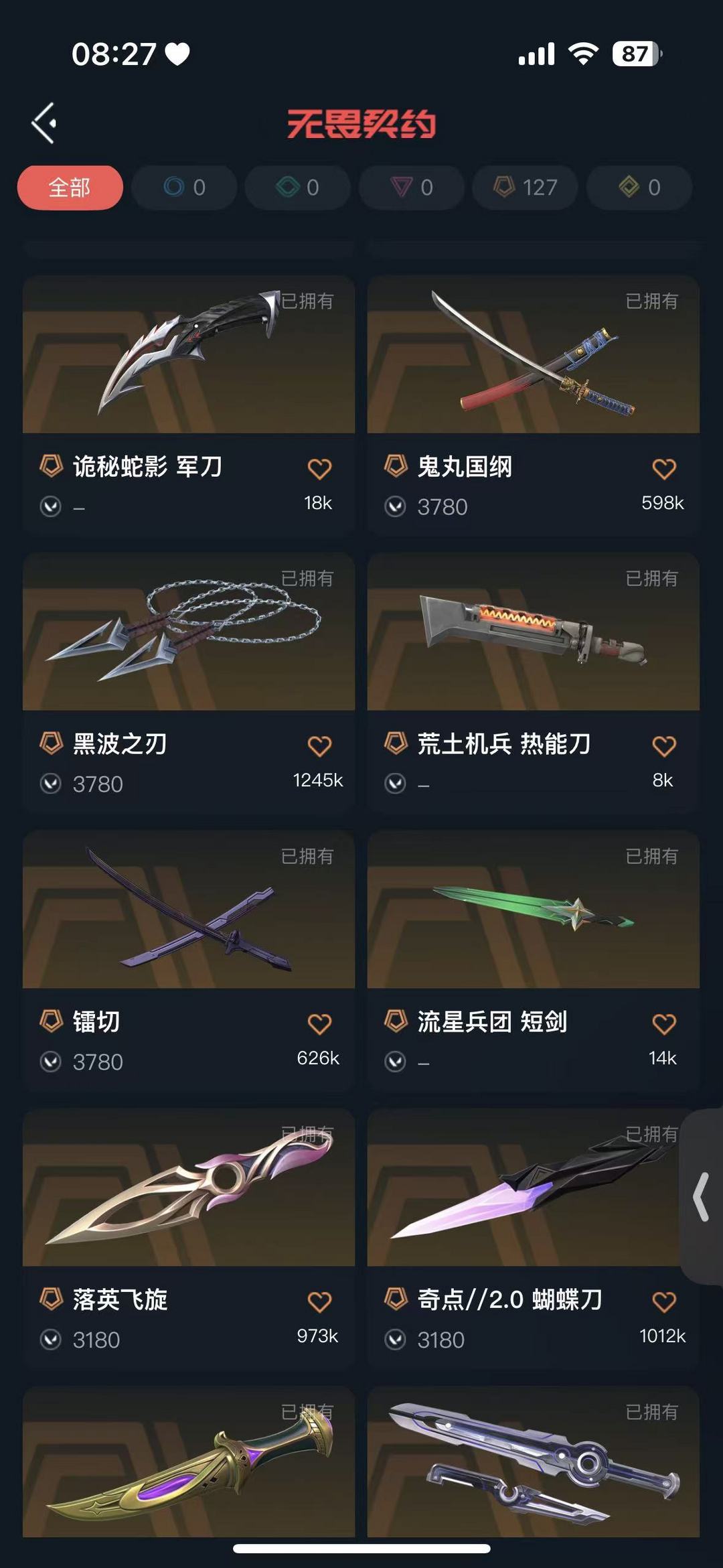Open the 鬼丸国纲 skin card
Viewport: 723px width, 1568px height.
(534, 405)
